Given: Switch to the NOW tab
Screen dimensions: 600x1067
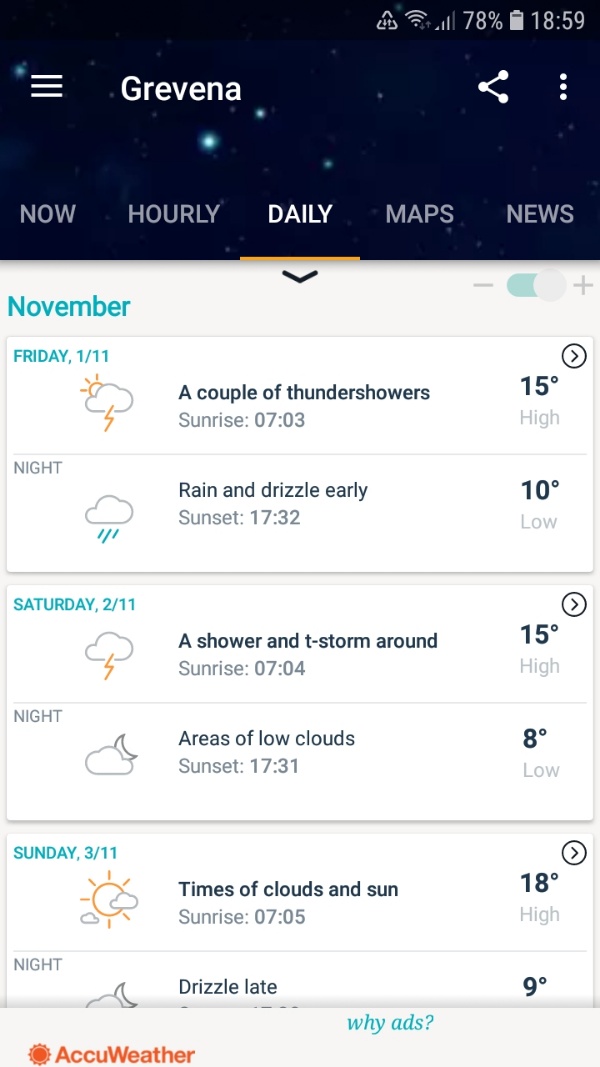Looking at the screenshot, I should pos(48,214).
